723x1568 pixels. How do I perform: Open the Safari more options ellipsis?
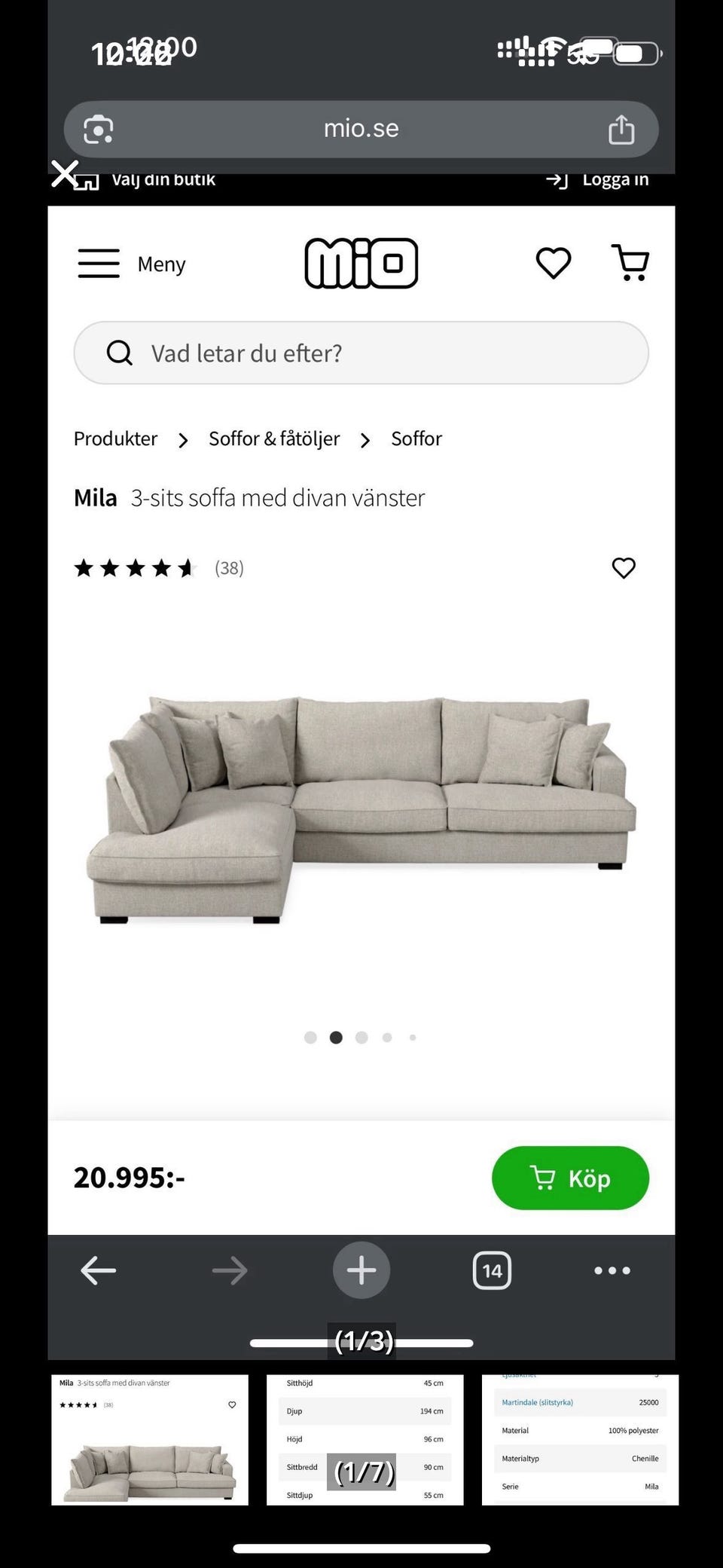[612, 1270]
